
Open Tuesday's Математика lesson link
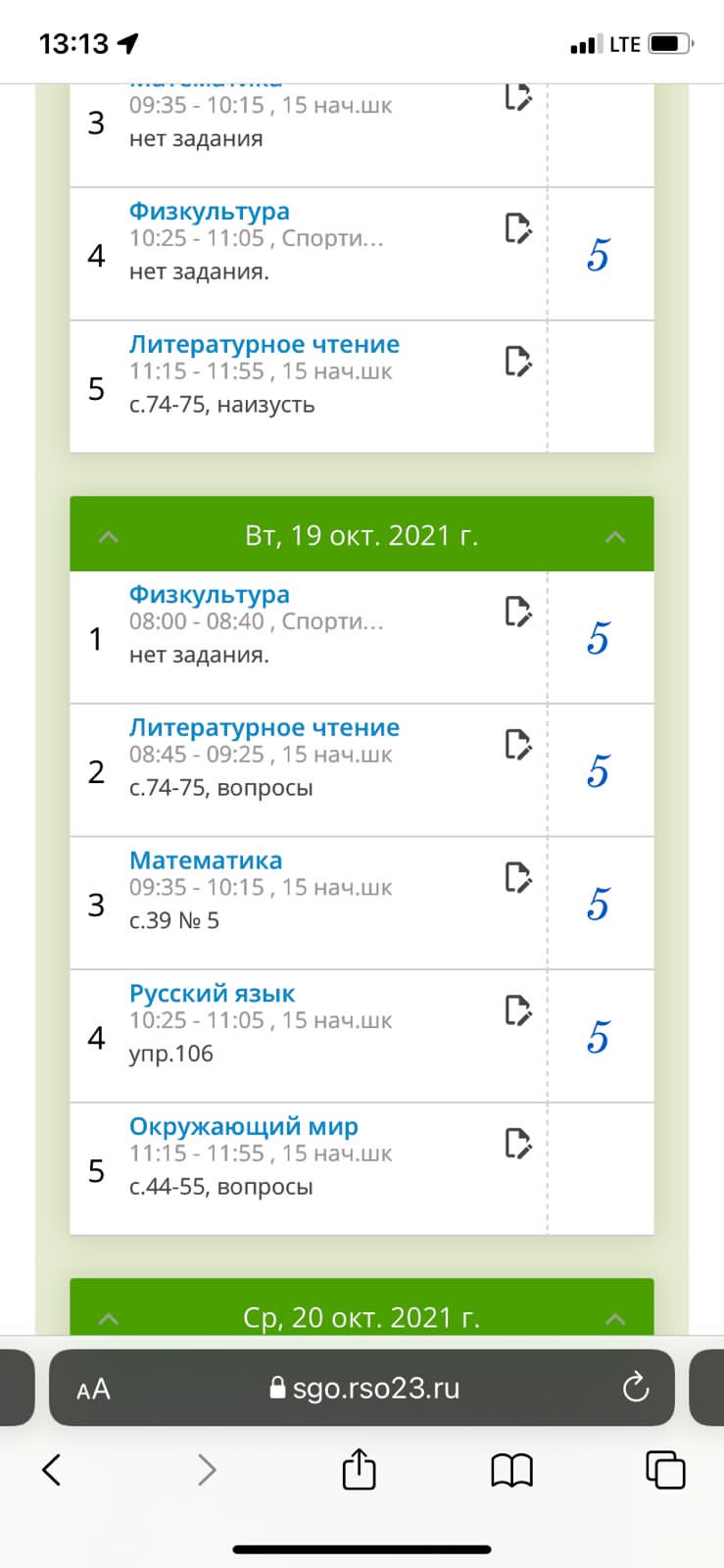(x=205, y=860)
